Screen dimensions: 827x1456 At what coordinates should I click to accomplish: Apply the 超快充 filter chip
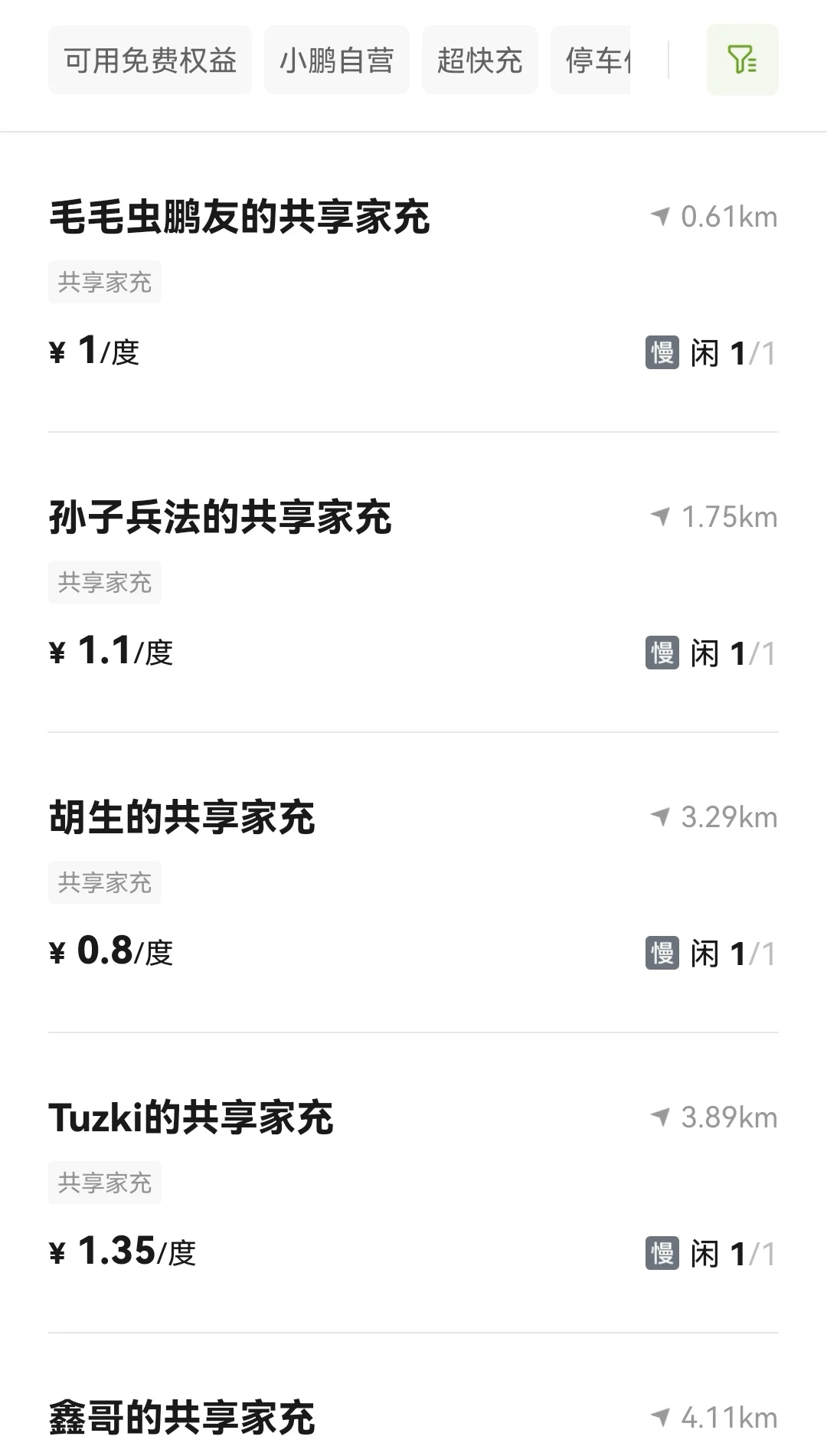click(480, 60)
